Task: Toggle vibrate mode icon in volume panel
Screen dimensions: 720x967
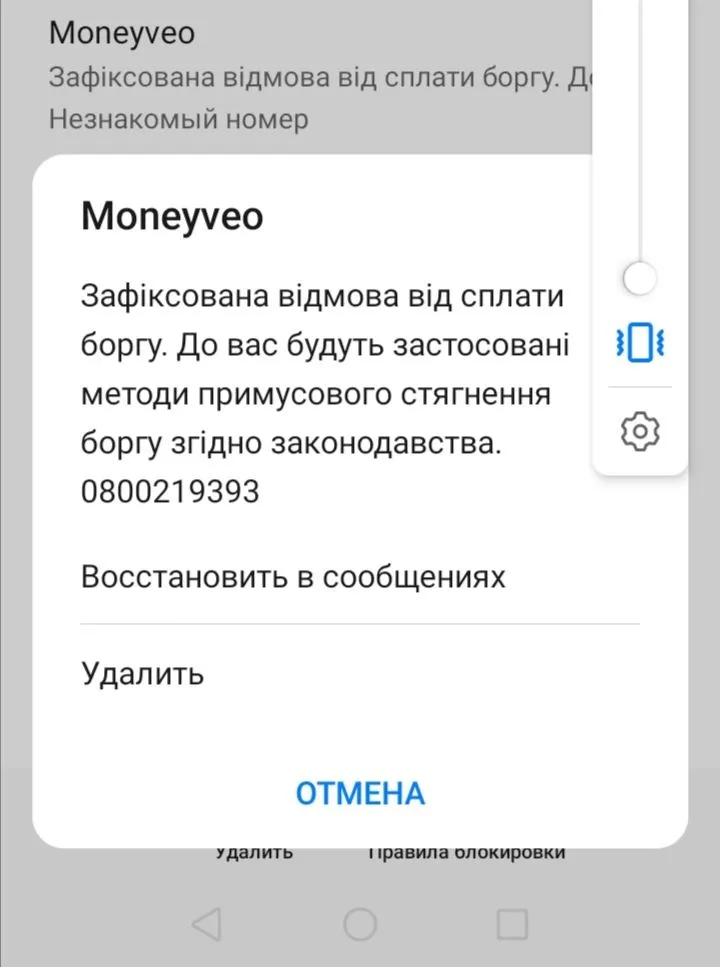Action: tap(640, 344)
